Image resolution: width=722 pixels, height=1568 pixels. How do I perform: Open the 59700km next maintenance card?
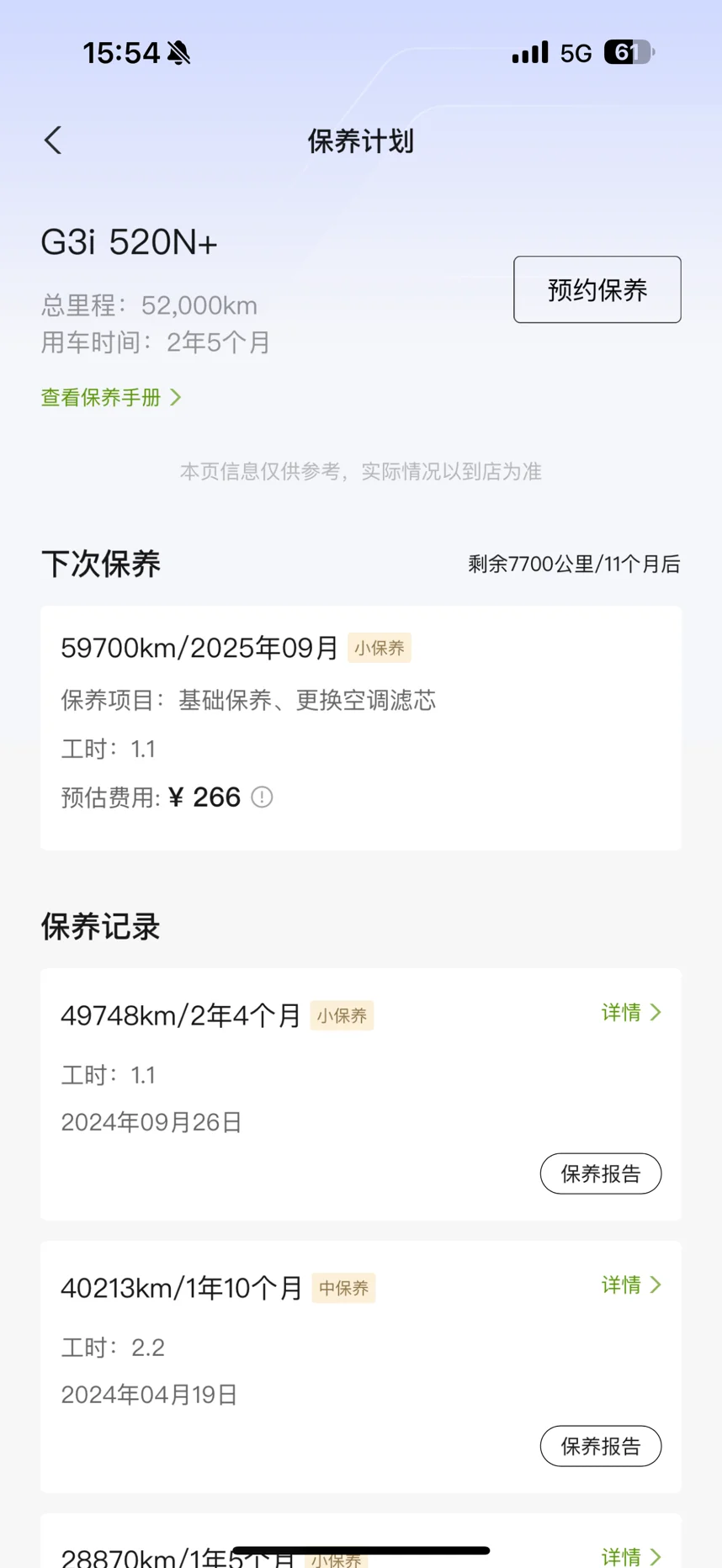[x=361, y=728]
